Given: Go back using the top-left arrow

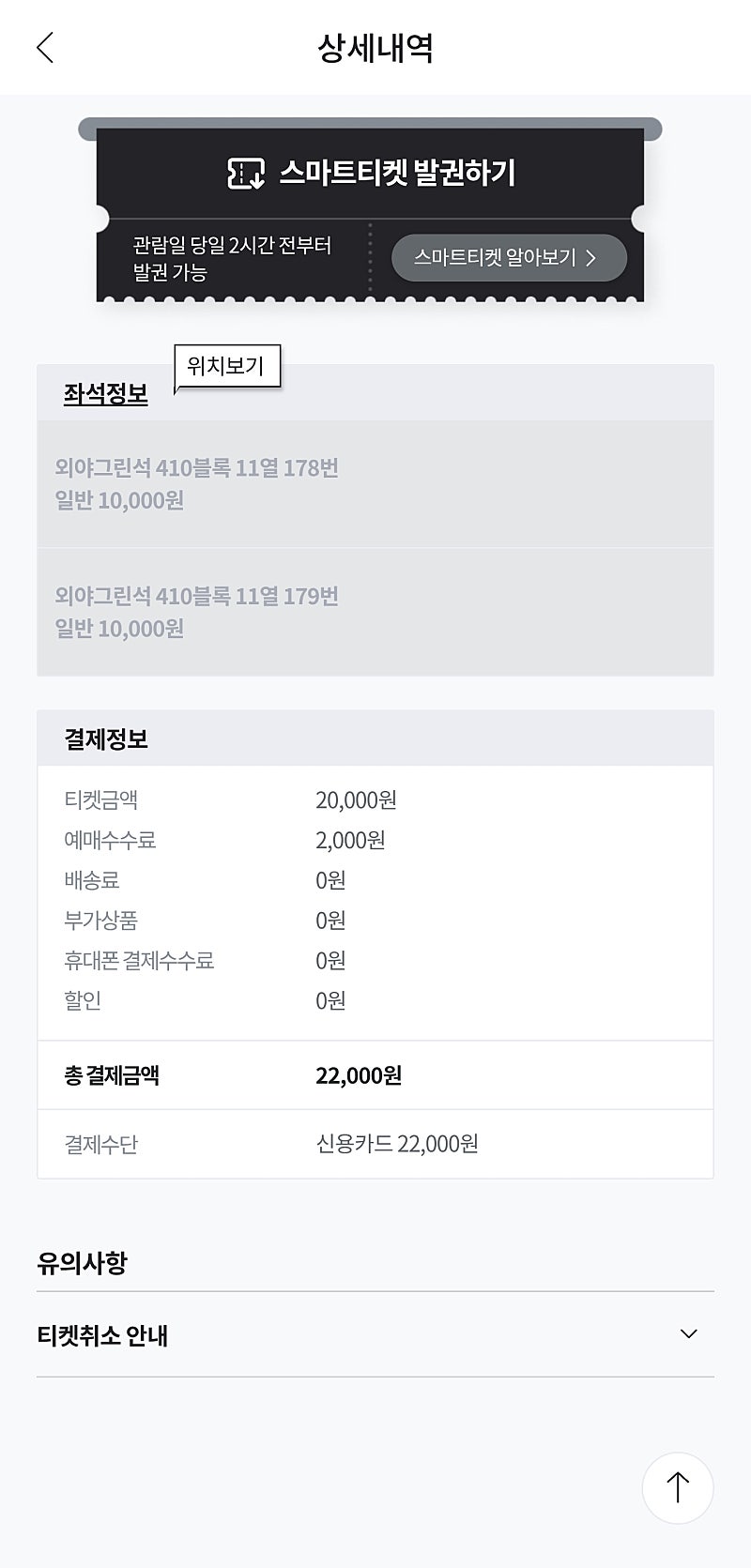Looking at the screenshot, I should (45, 48).
